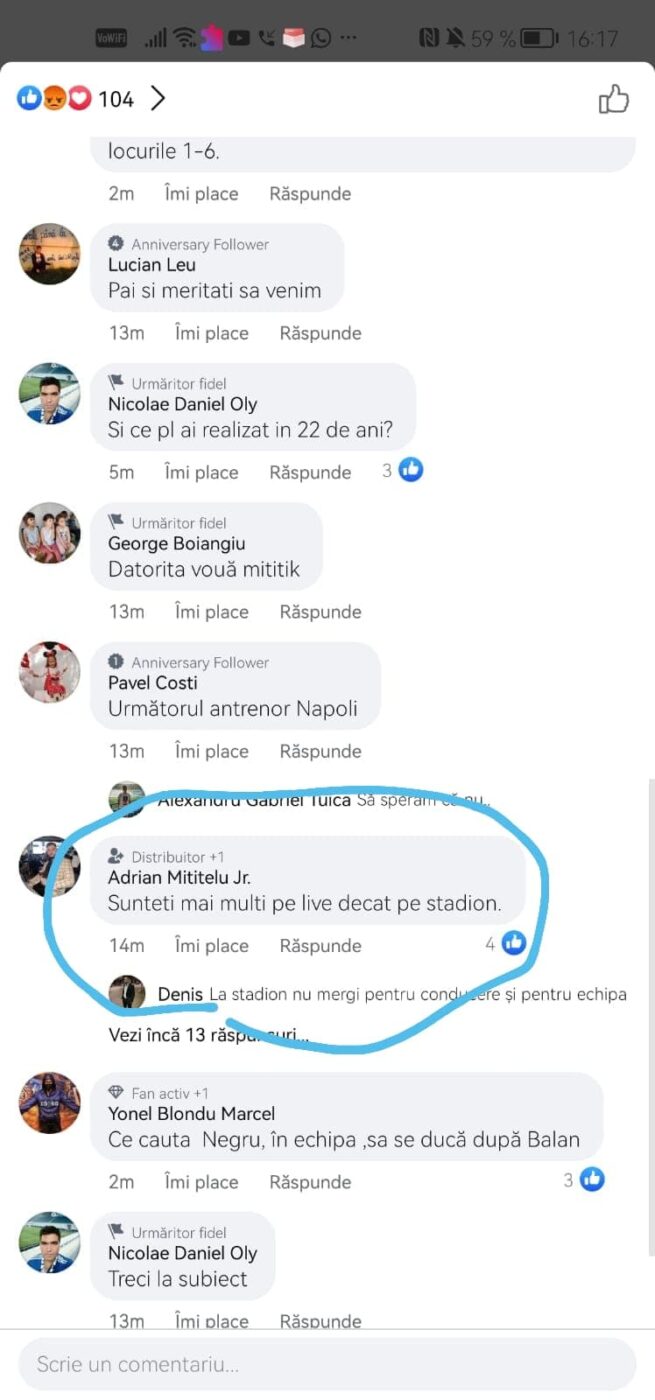Screen dimensions: 655x1400
Task: Tap Răspunde under Adrian Mititelu Jr.'s comment
Action: pos(320,945)
